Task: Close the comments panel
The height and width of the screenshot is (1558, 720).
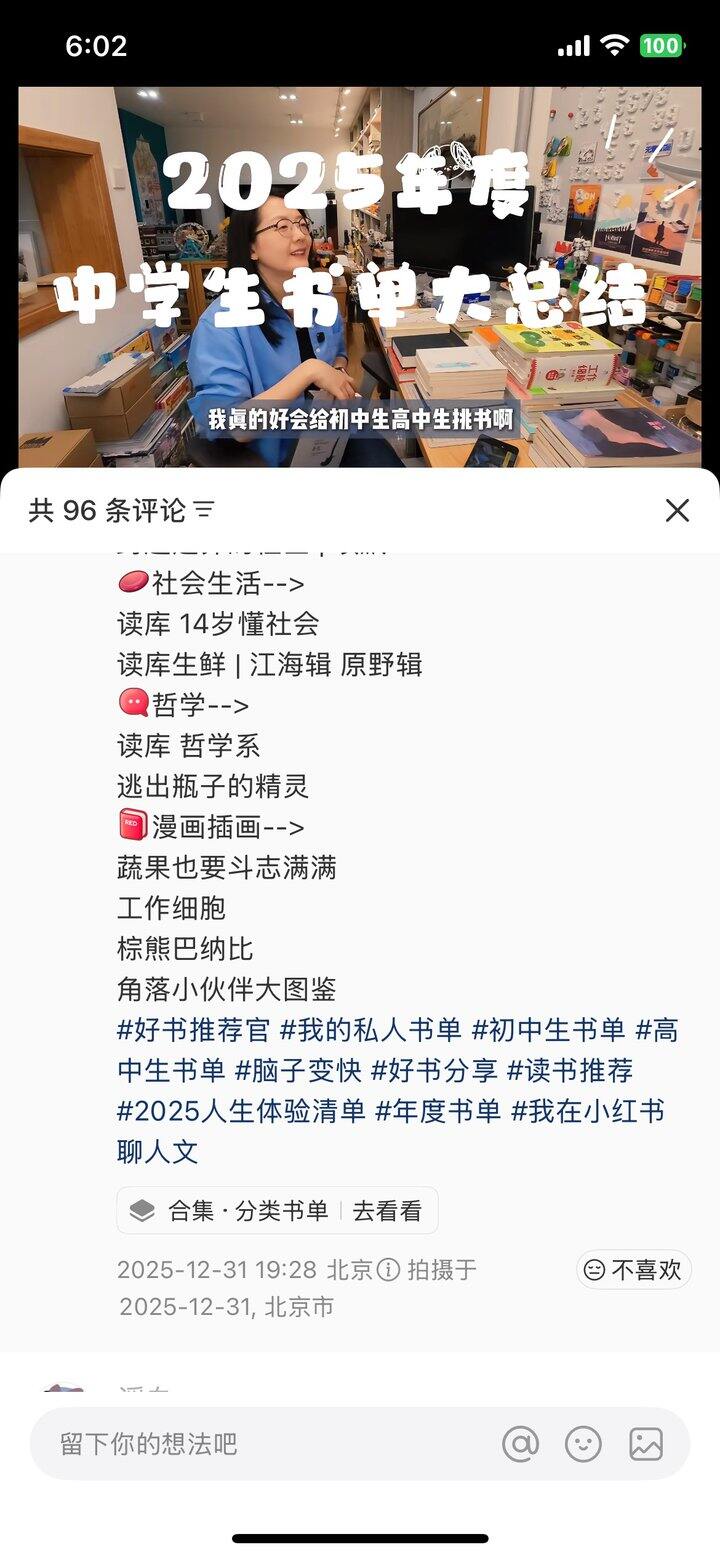Action: [677, 510]
